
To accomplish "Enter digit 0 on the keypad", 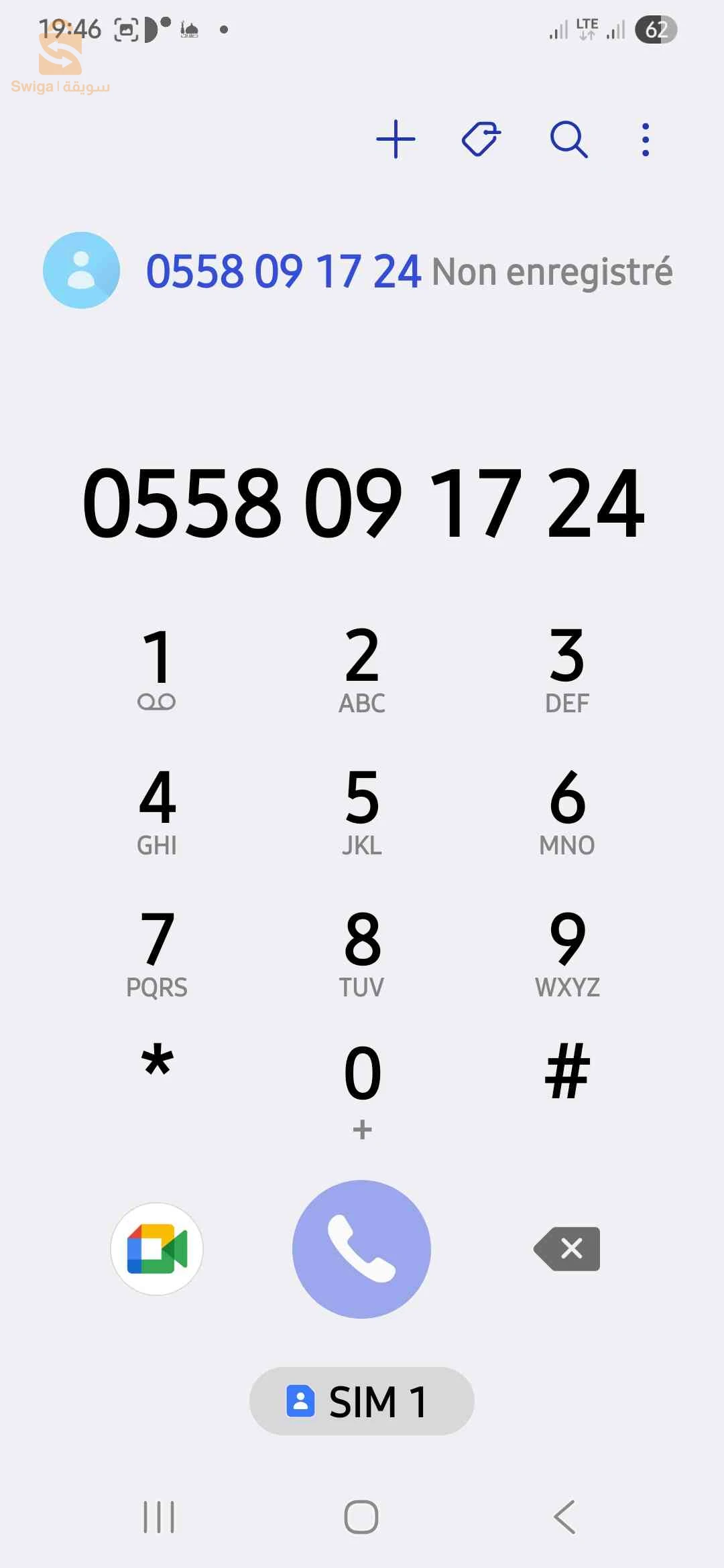I will [x=362, y=1086].
